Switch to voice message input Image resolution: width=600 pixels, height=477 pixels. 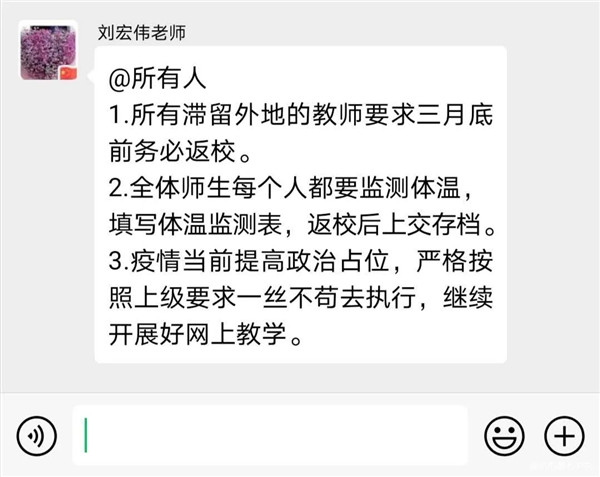(37, 436)
